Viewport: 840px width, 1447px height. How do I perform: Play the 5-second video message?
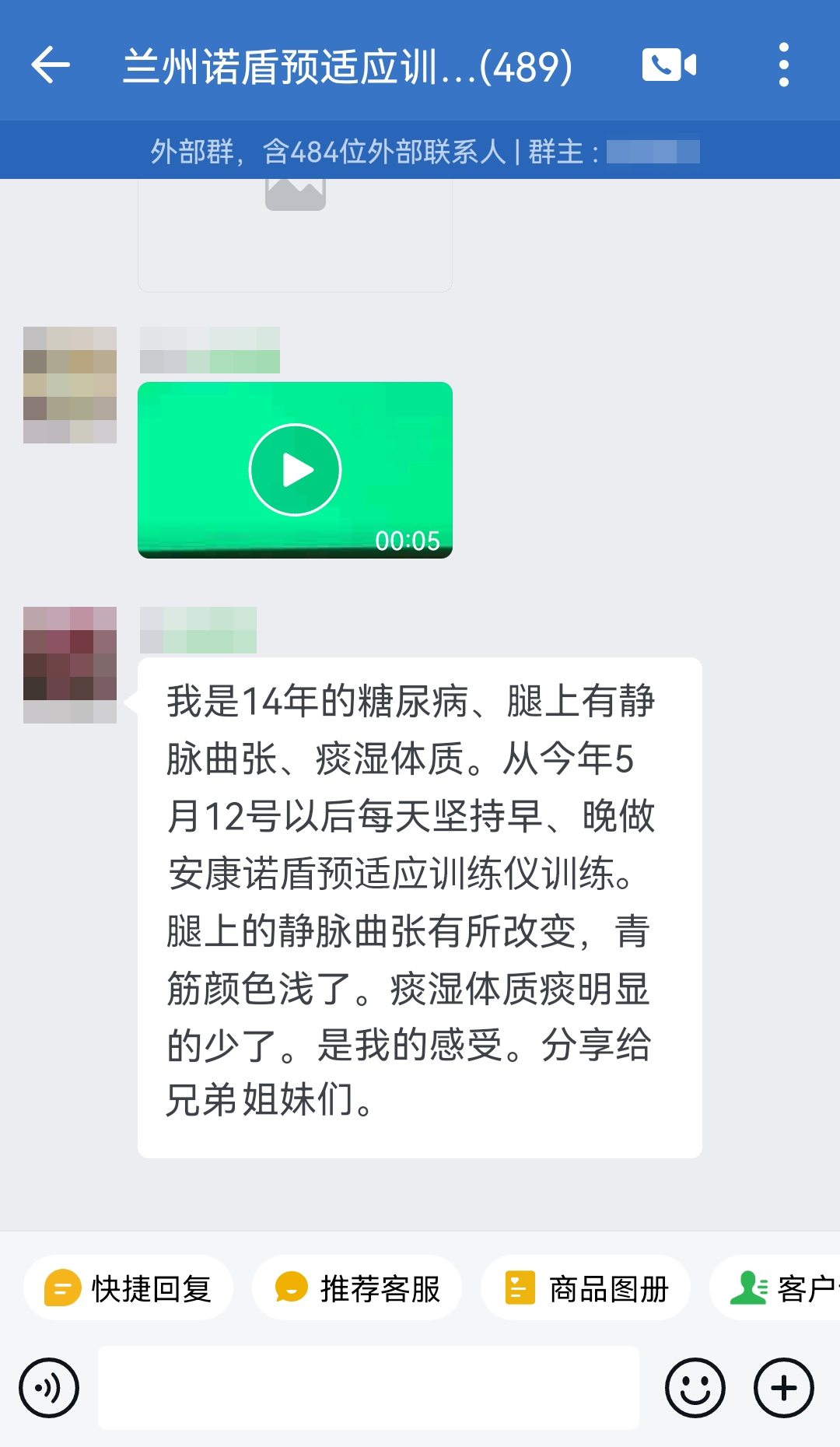[x=295, y=470]
